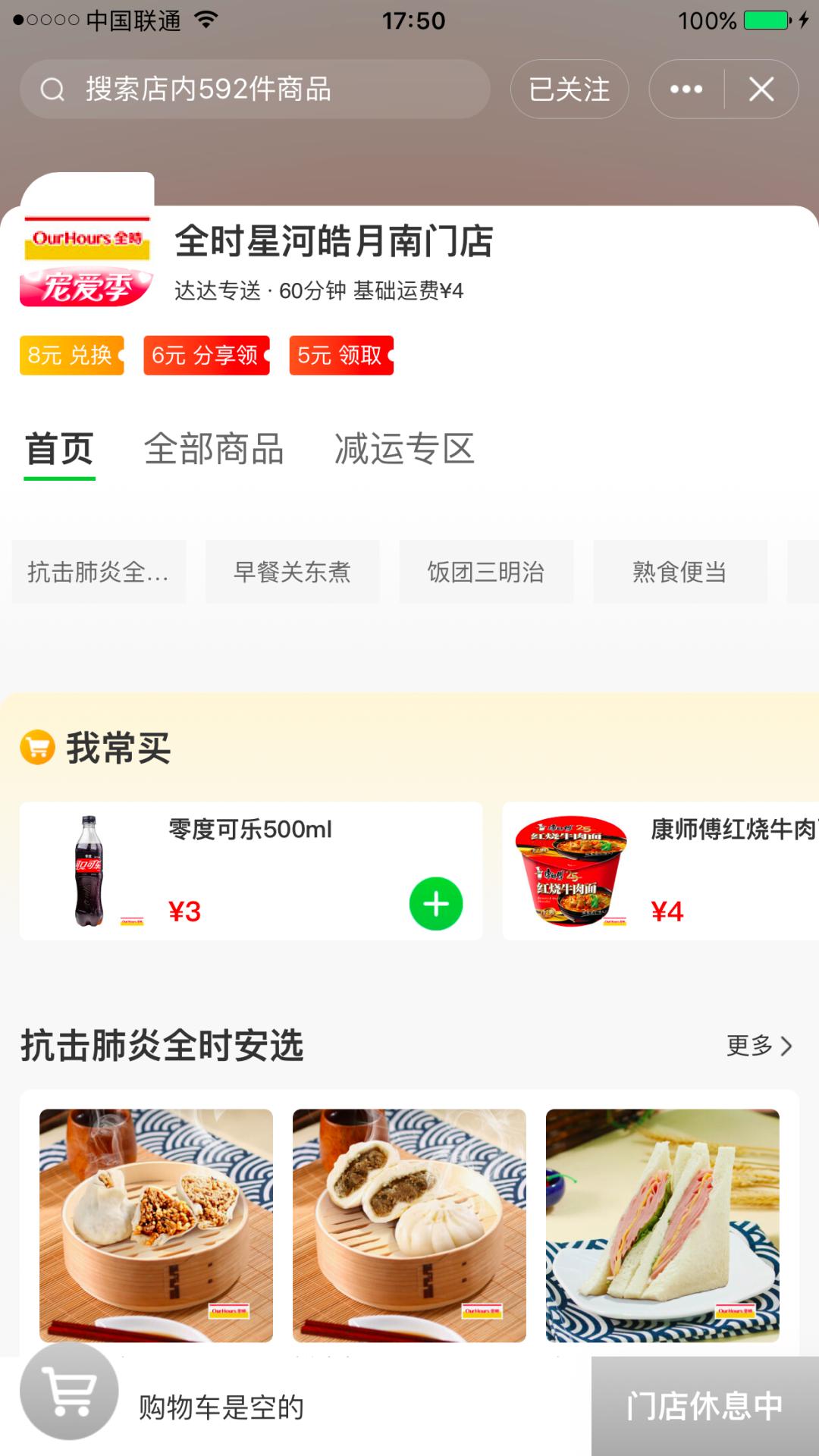
Task: Redeem the 8元 兑换 coupon
Action: (71, 355)
